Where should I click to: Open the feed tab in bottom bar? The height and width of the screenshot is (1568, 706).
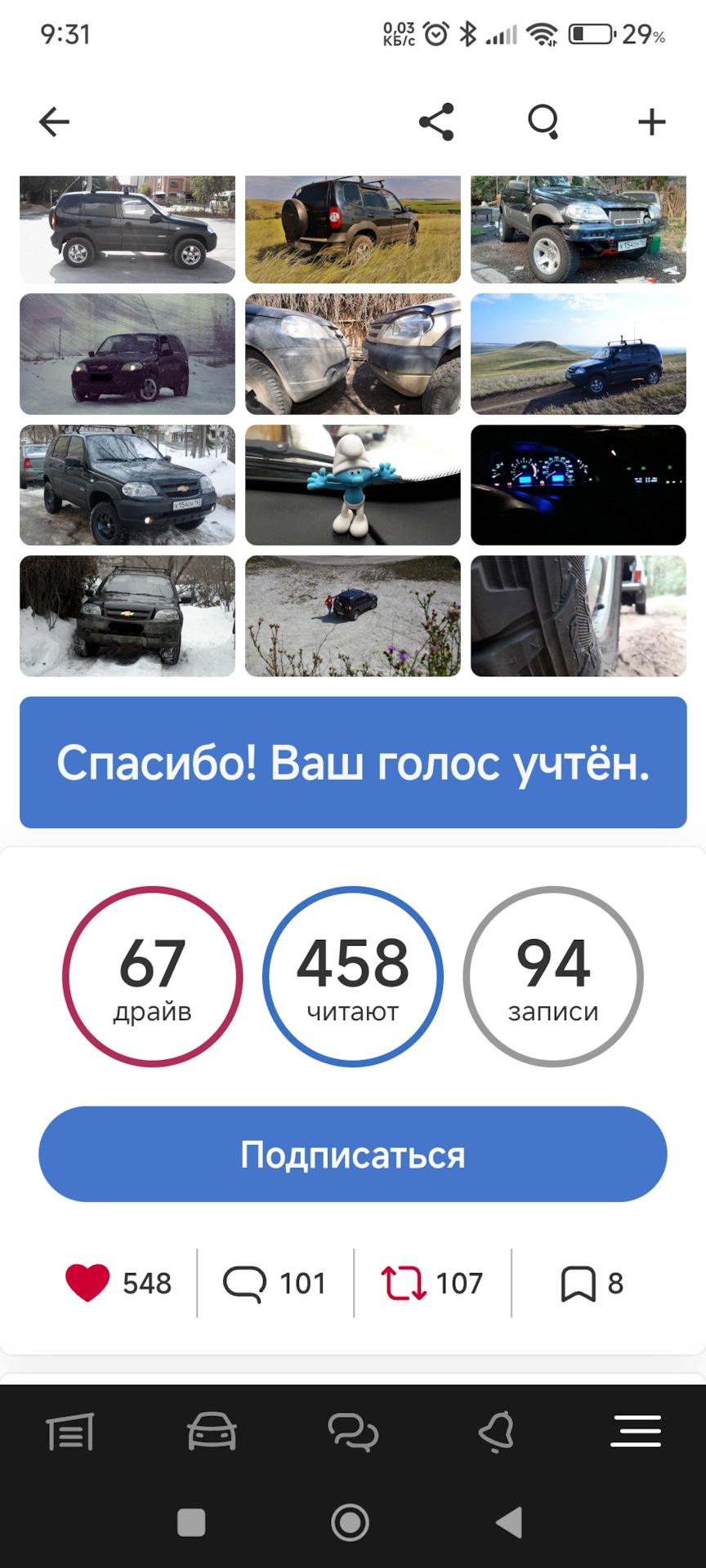(x=70, y=1432)
